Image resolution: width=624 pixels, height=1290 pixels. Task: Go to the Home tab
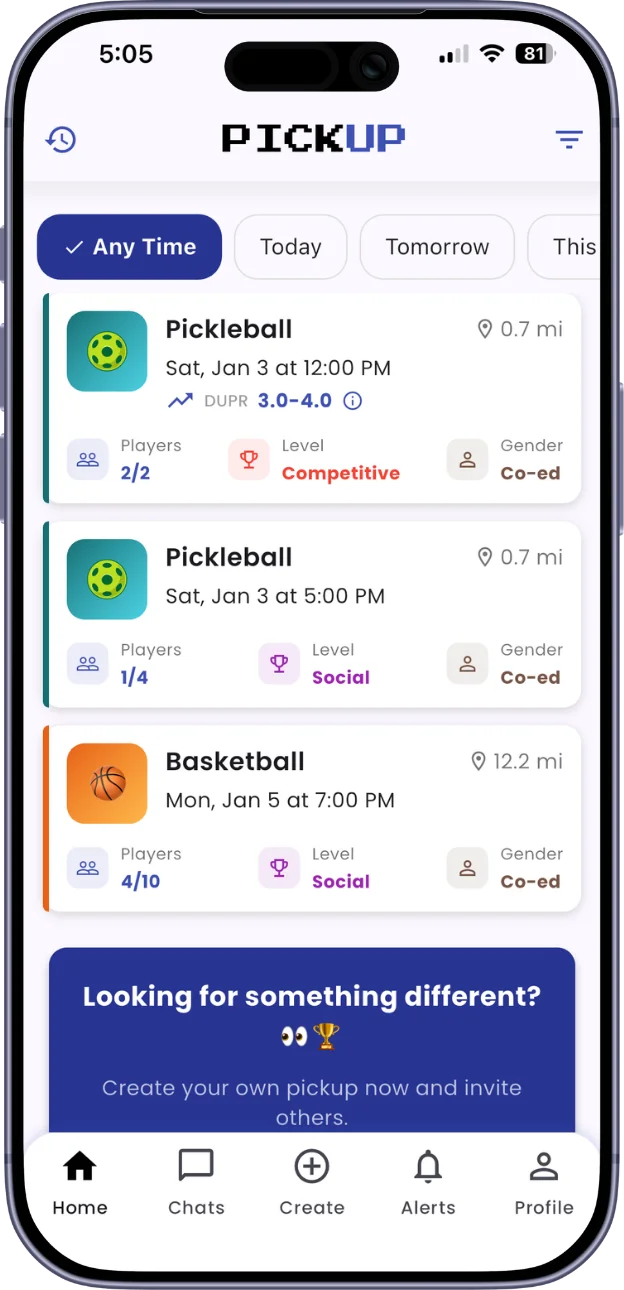(x=80, y=1183)
